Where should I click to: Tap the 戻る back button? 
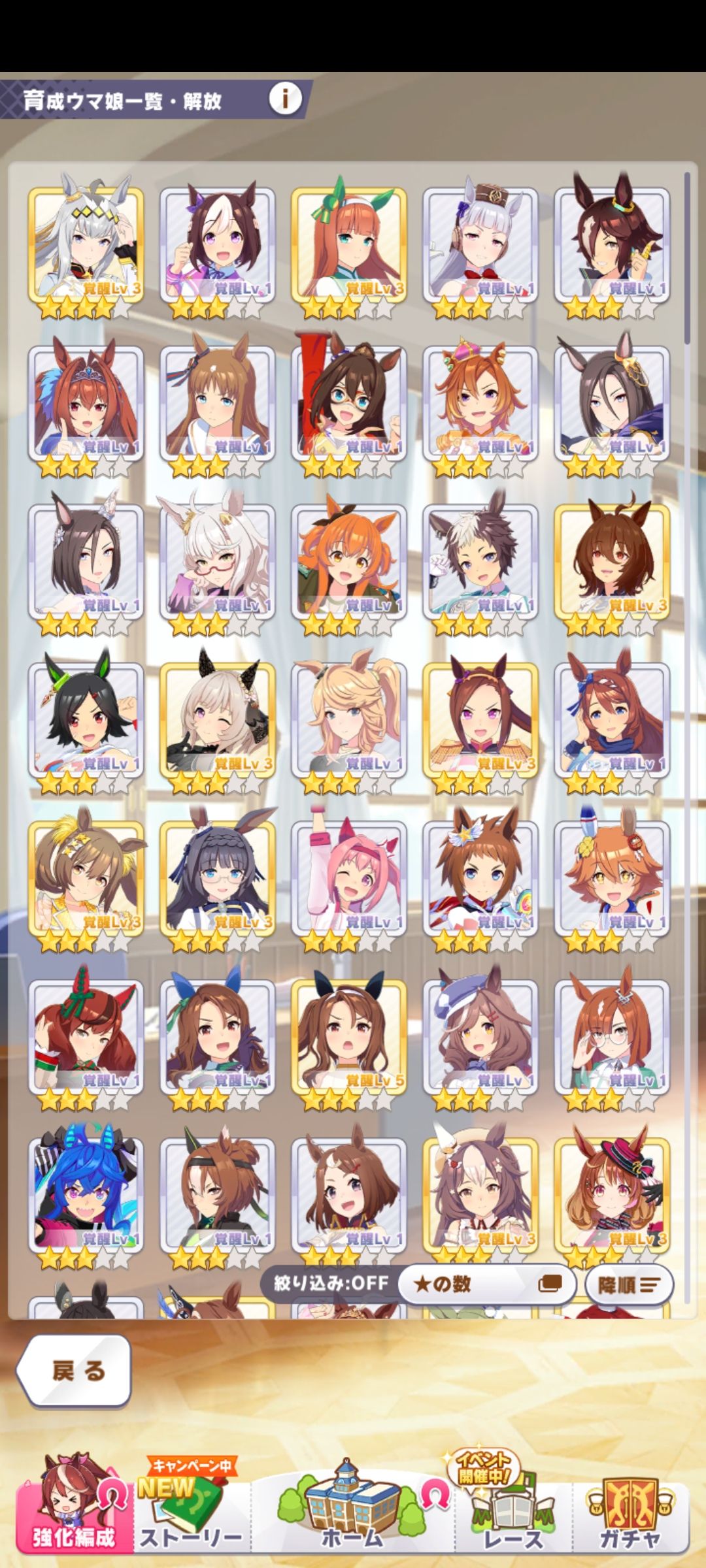[75, 1370]
